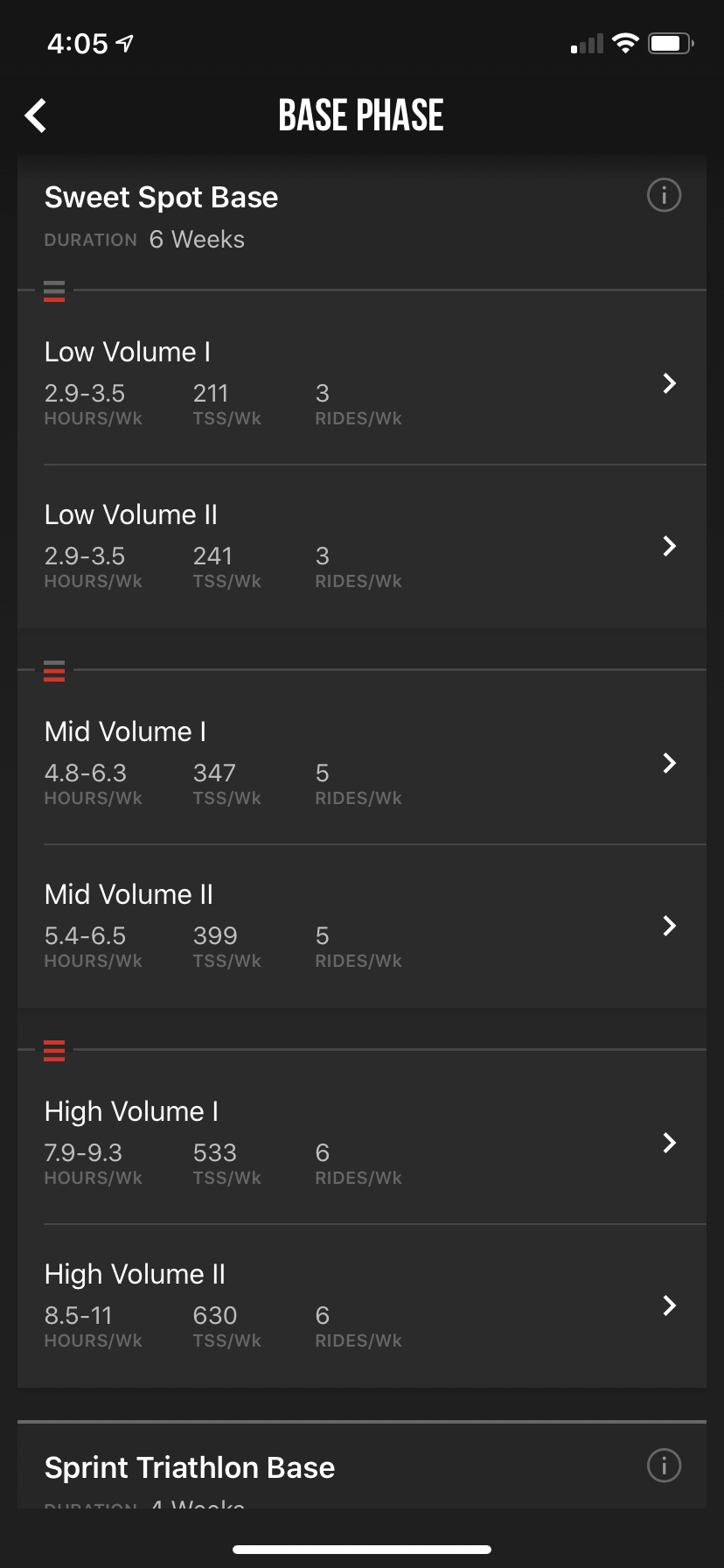Tap the red volume indicator above Mid Volume I
The height and width of the screenshot is (1568, 724).
53,671
